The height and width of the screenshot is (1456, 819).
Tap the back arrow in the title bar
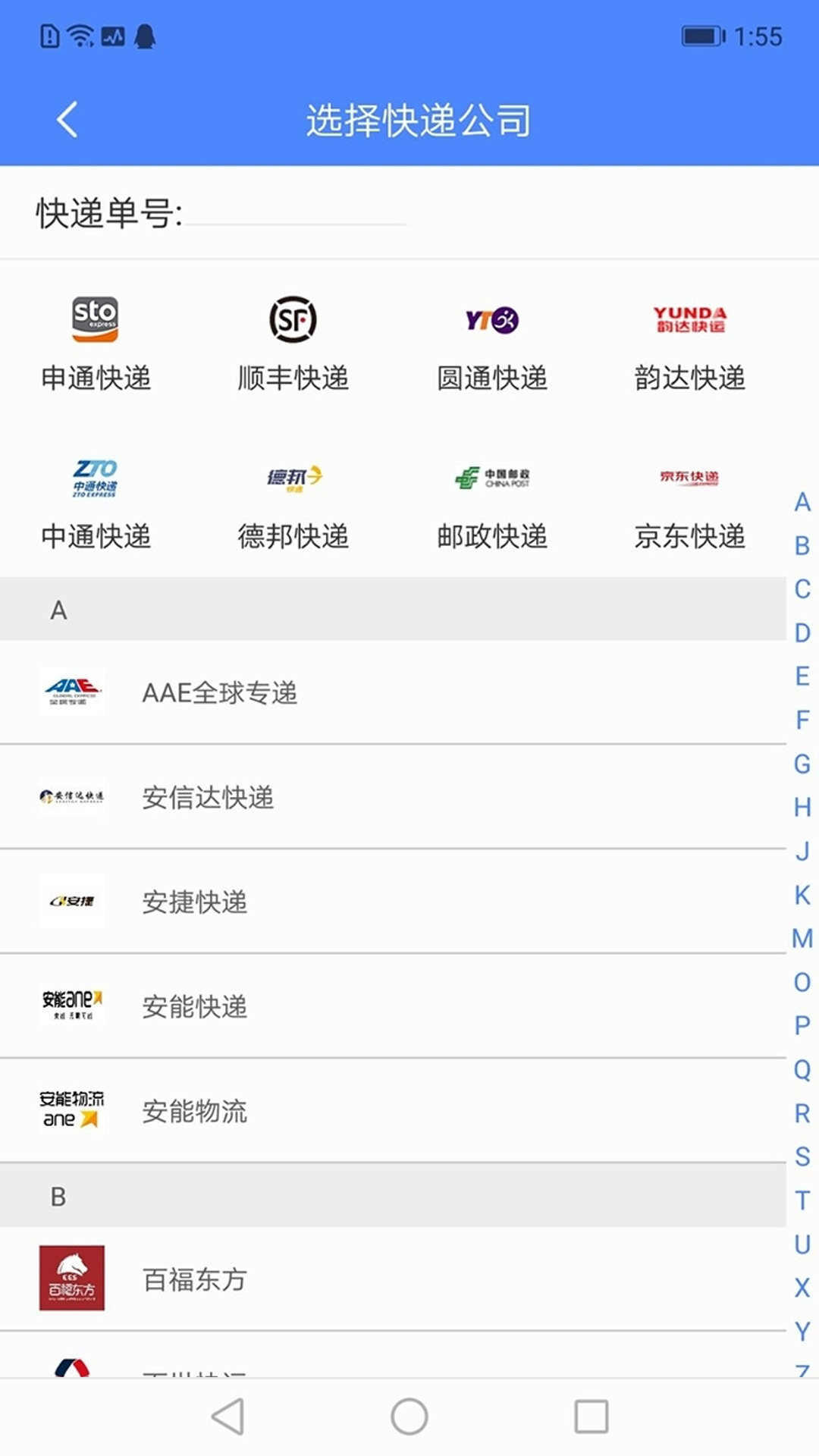[67, 118]
